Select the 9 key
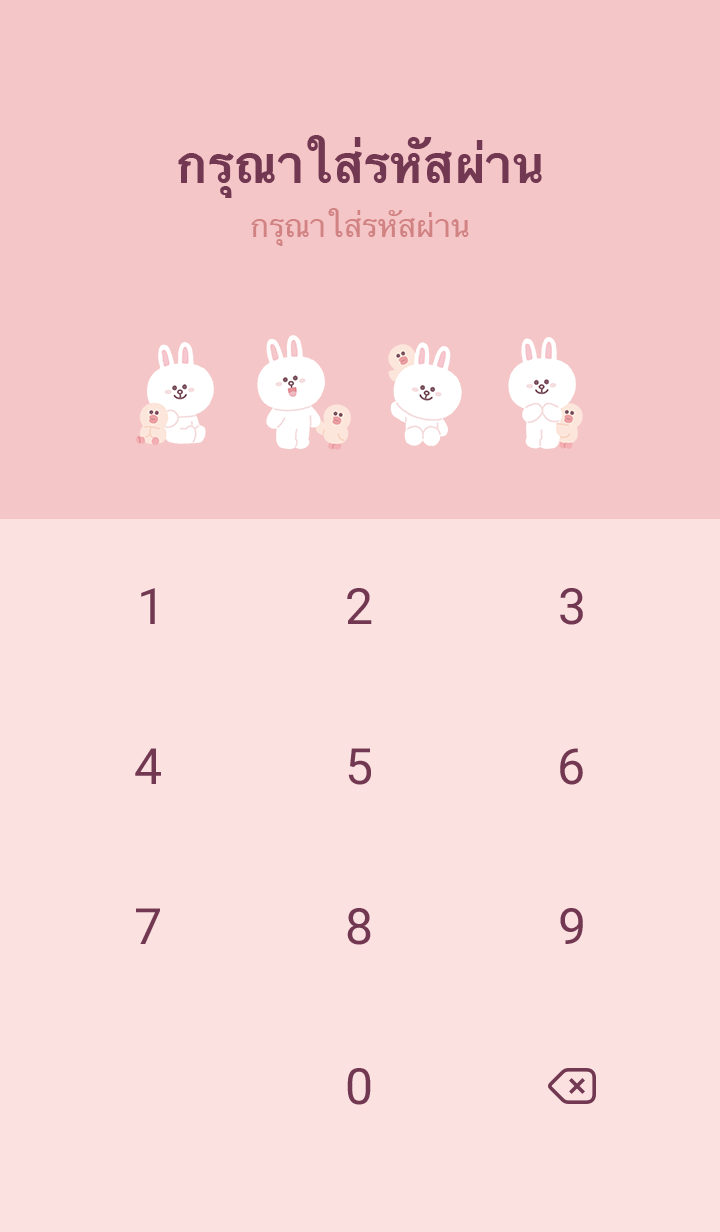 click(x=571, y=927)
